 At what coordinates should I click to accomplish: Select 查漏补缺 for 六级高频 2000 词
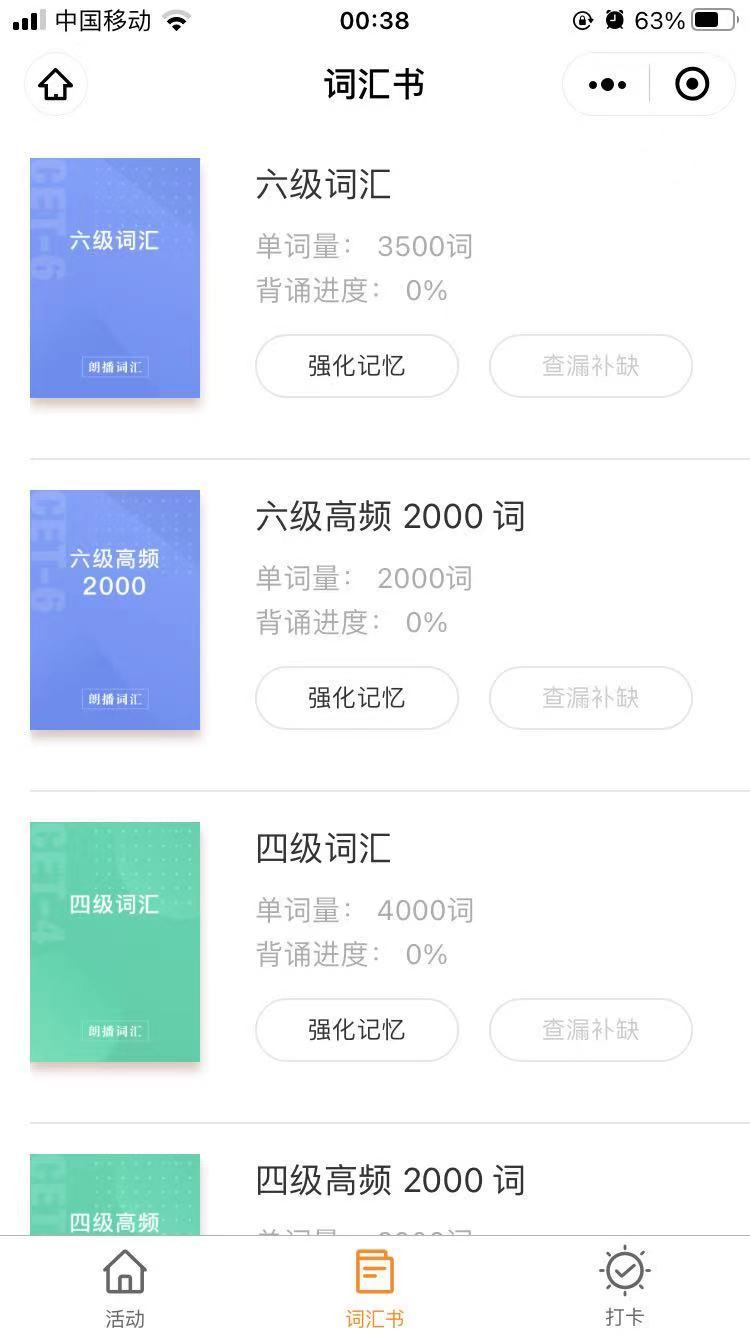591,698
